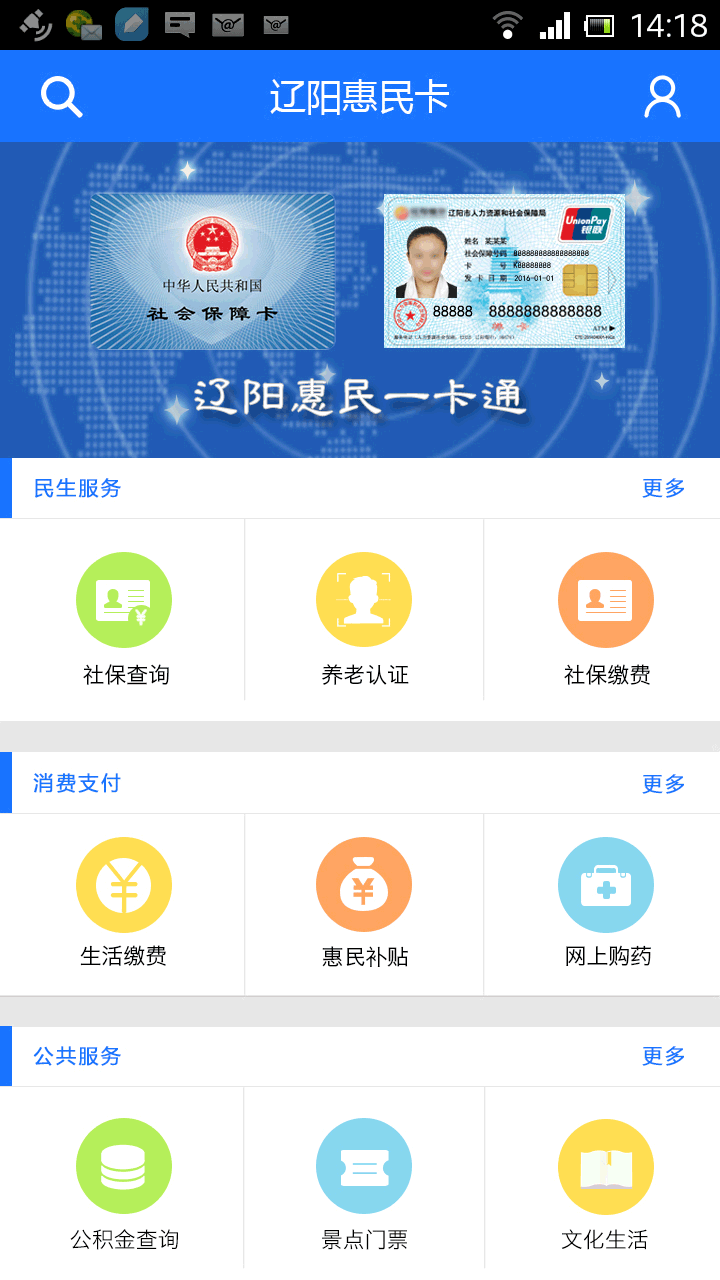
Task: Show 更多 for 消费支付
Action: 663,784
